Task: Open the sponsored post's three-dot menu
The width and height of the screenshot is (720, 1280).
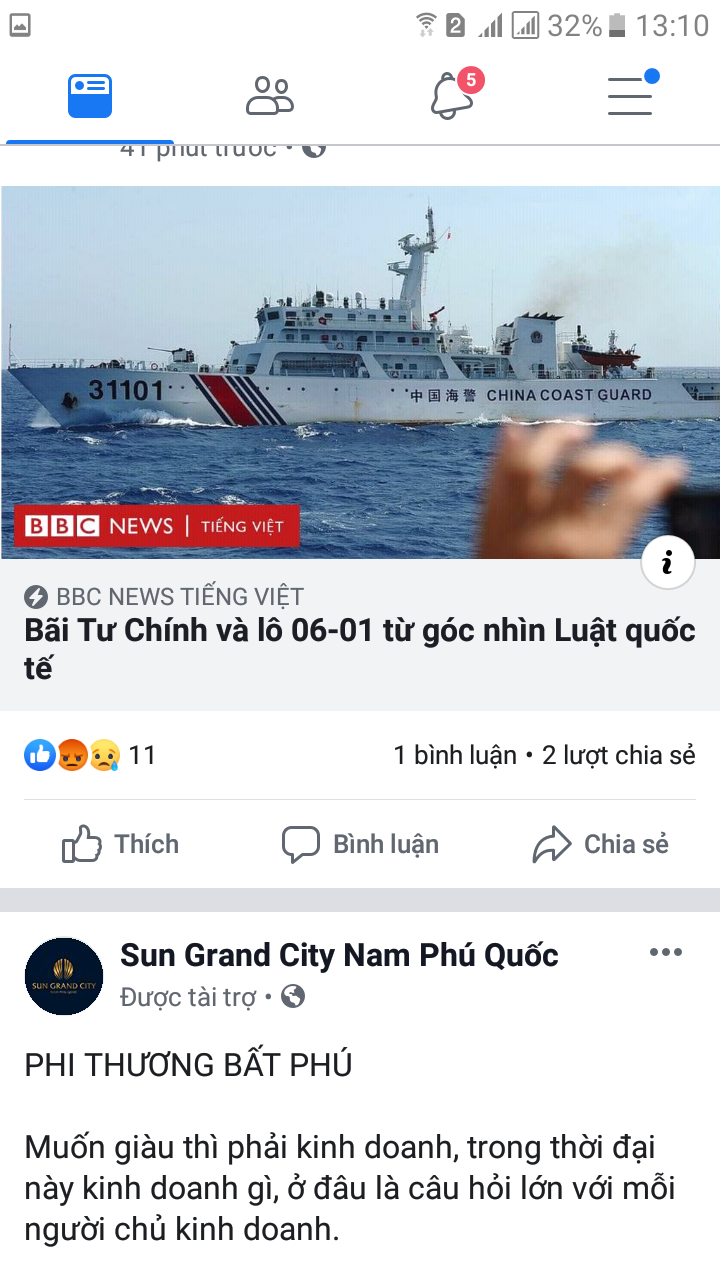Action: [x=666, y=952]
